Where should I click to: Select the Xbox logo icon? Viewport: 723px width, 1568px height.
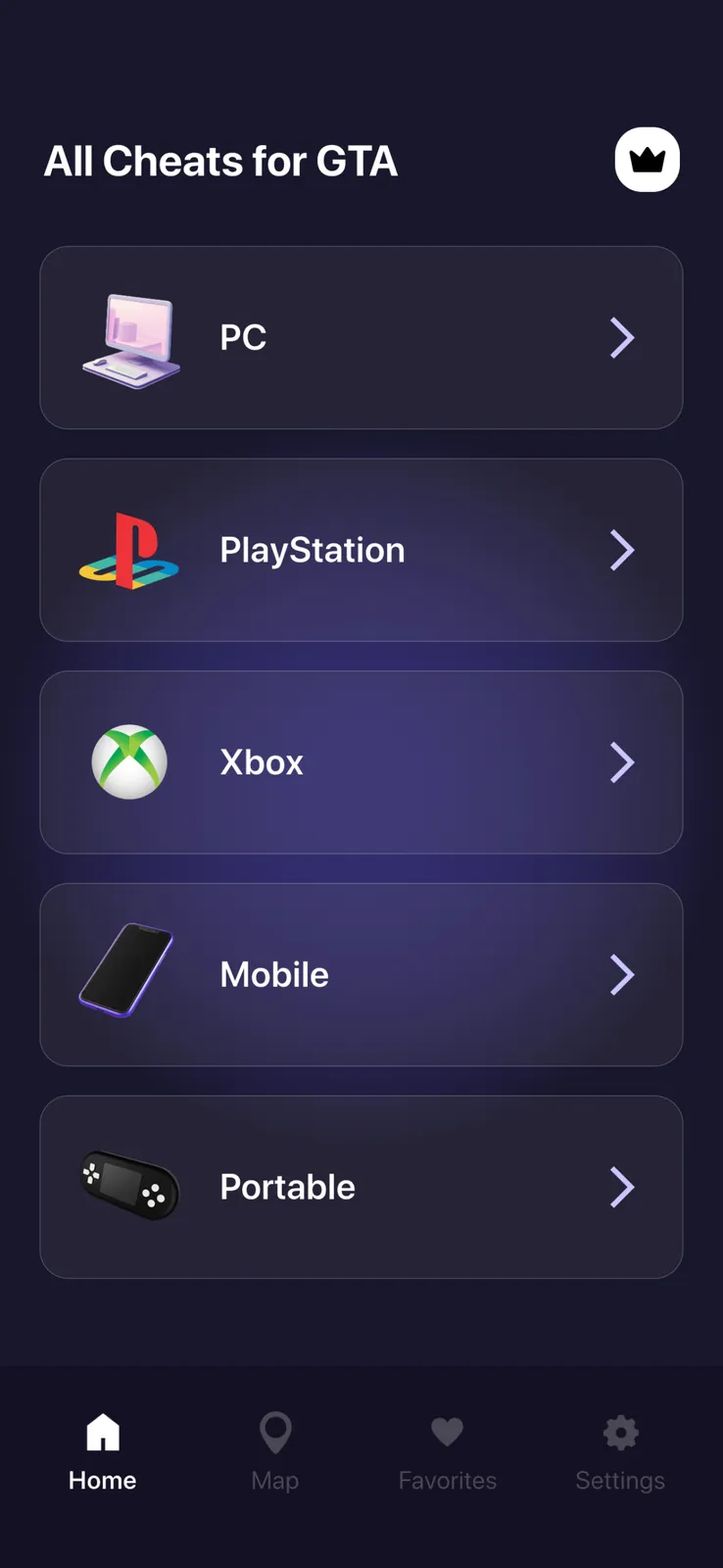[x=130, y=761]
